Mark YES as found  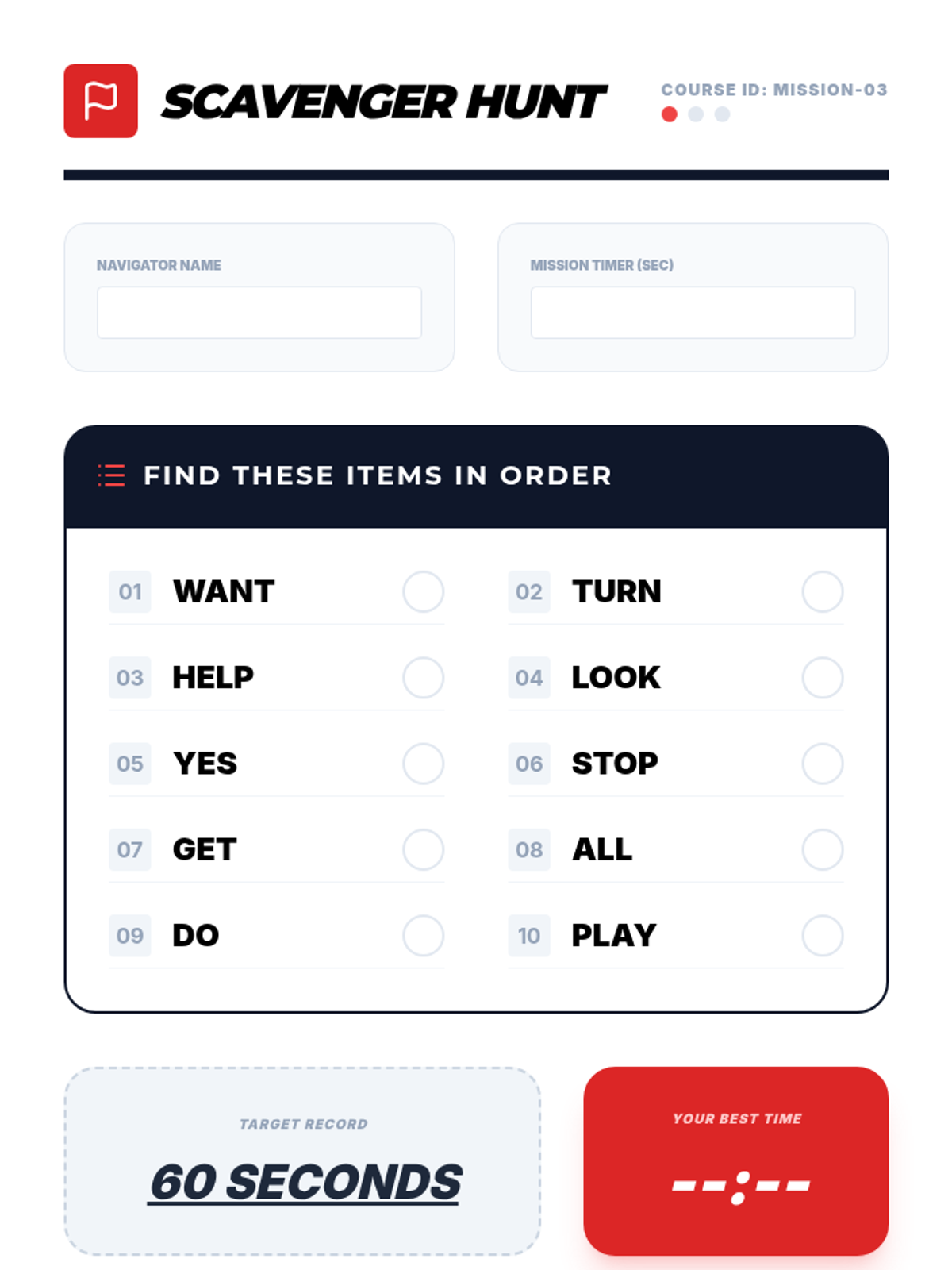[423, 764]
